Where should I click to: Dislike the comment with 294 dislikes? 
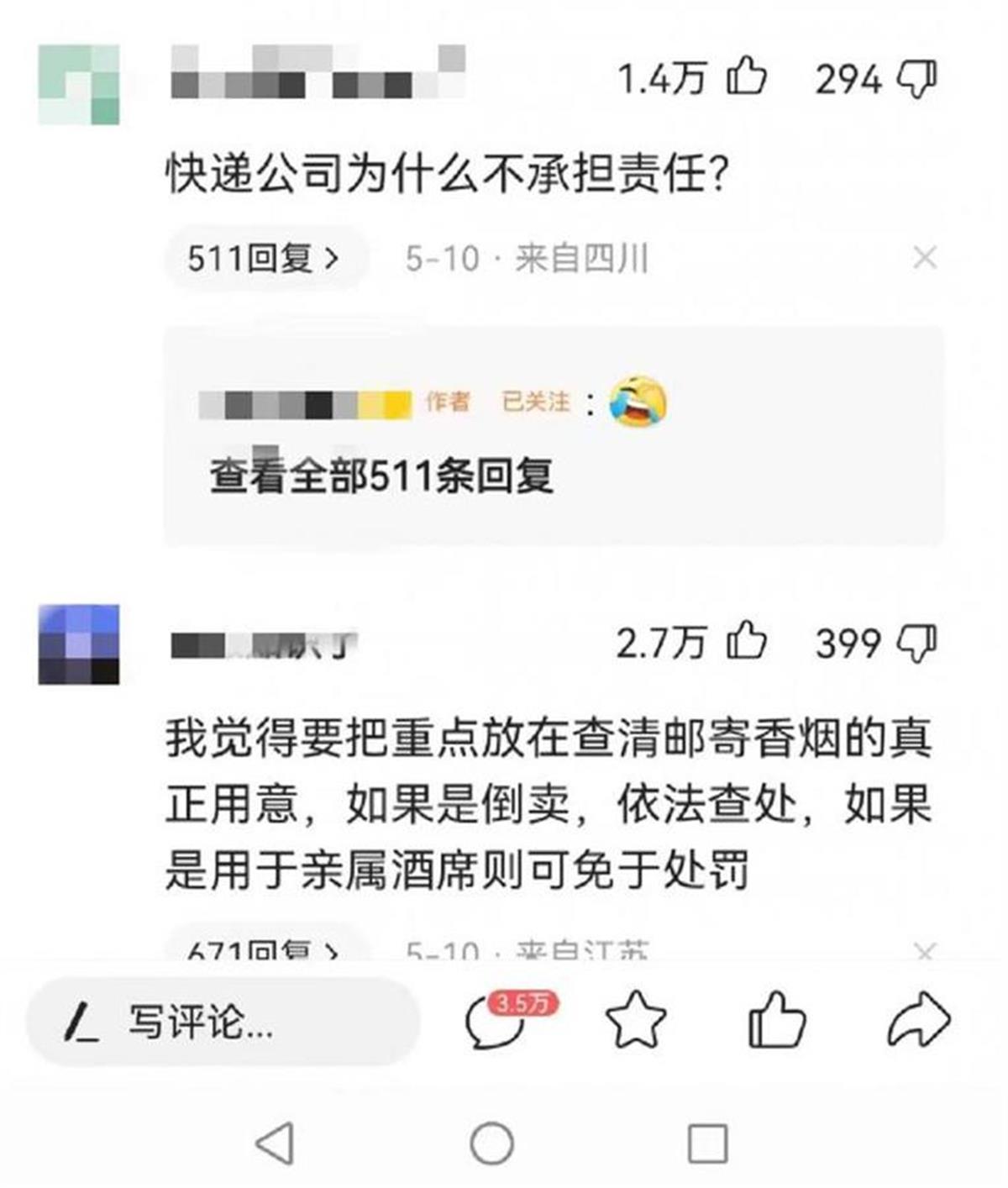click(x=916, y=79)
